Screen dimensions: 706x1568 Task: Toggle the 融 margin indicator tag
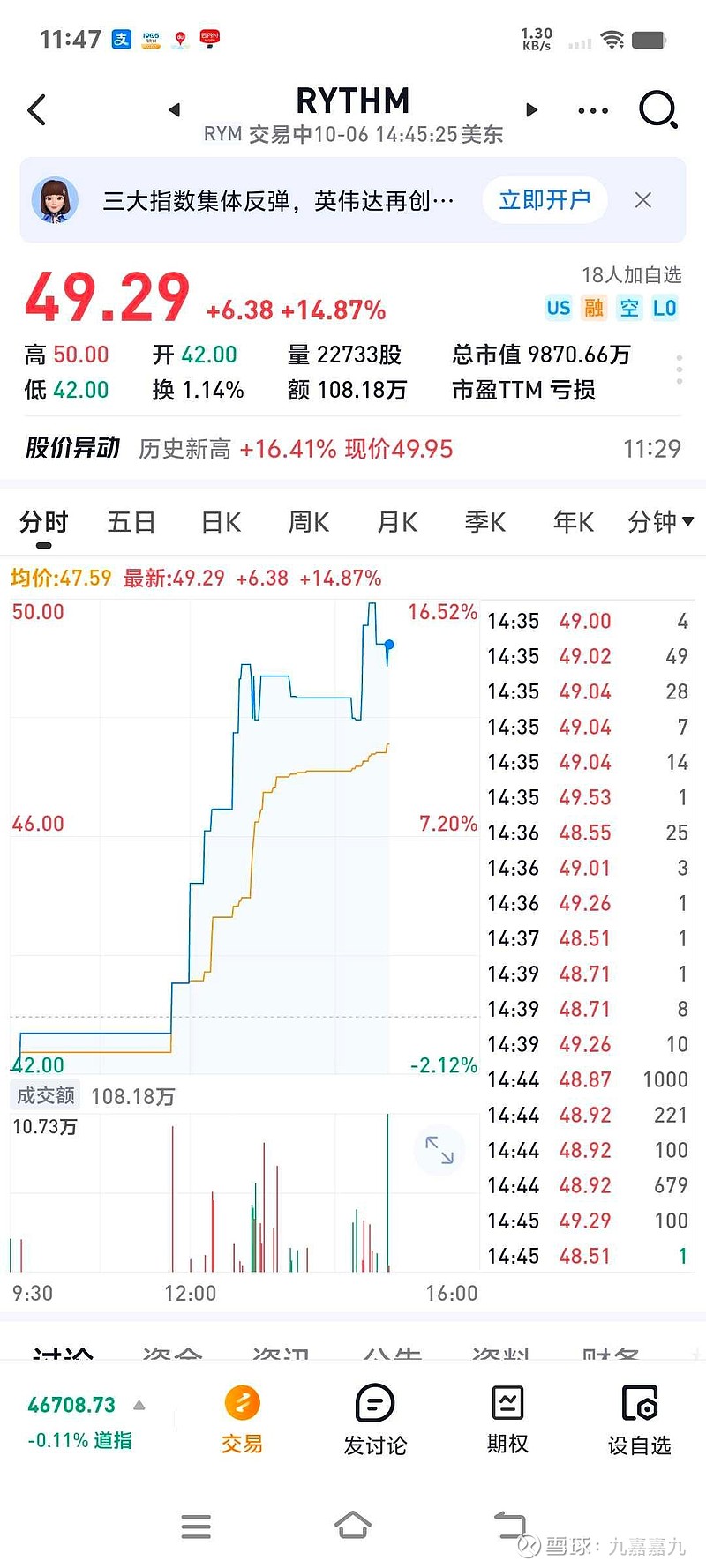pos(594,308)
